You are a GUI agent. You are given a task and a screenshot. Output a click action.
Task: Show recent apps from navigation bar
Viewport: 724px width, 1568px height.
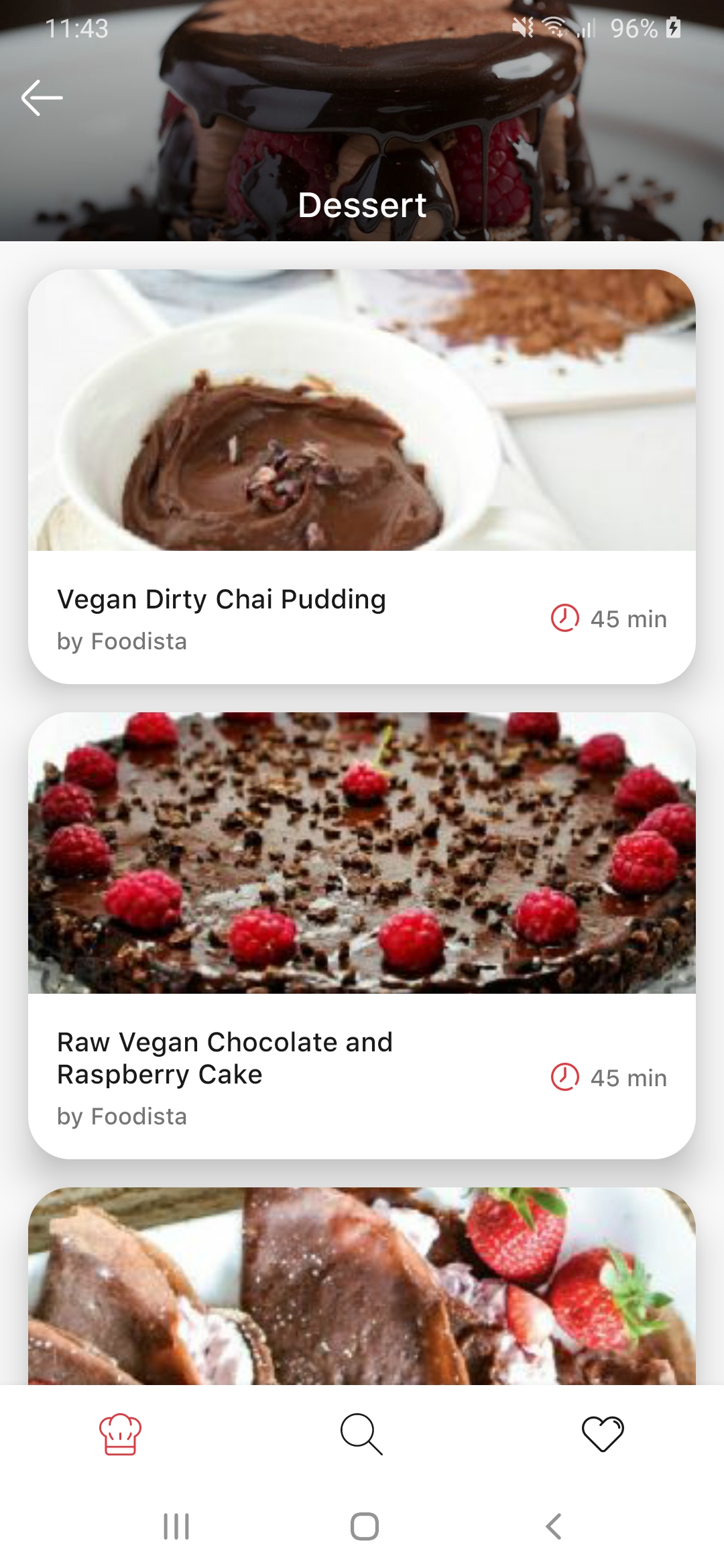(x=176, y=1526)
